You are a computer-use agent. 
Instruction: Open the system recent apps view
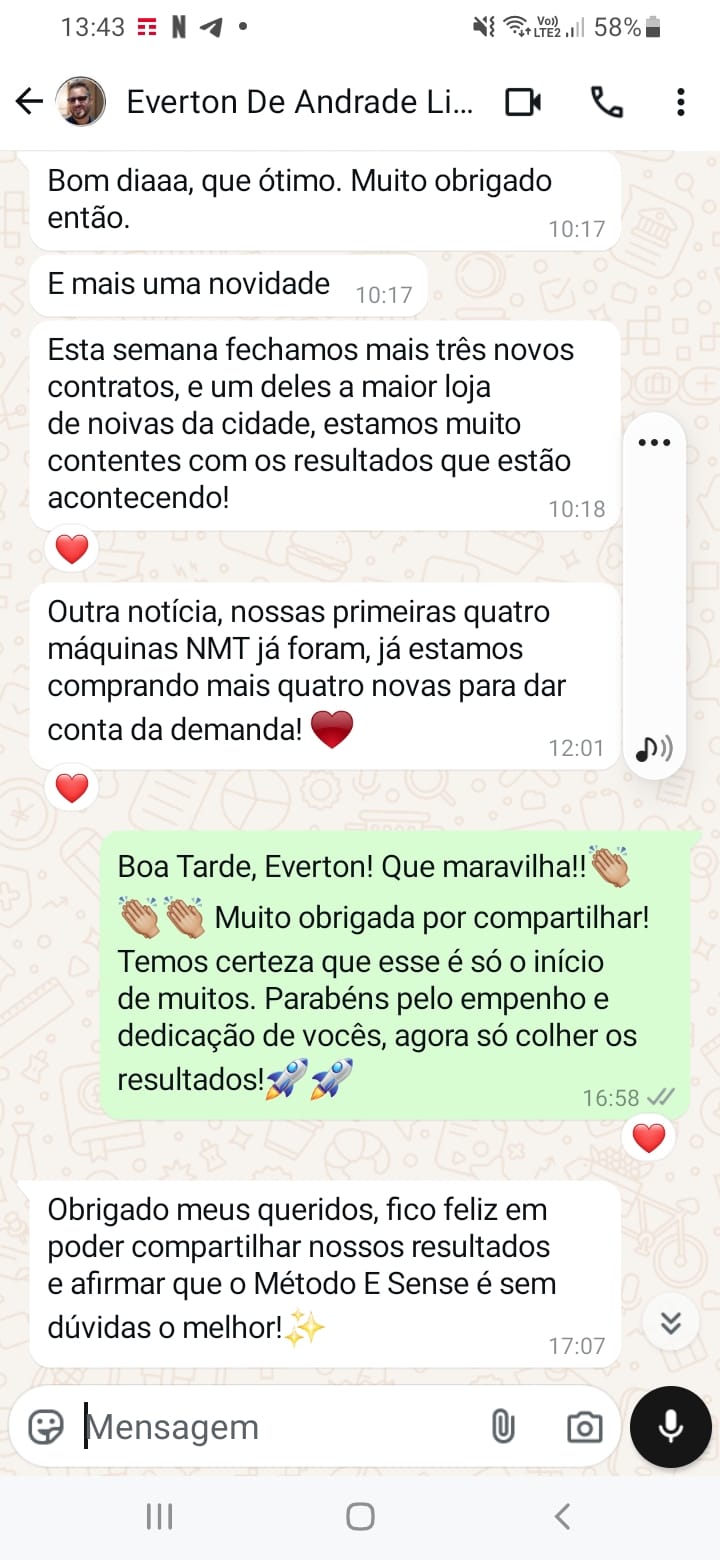pyautogui.click(x=160, y=1516)
